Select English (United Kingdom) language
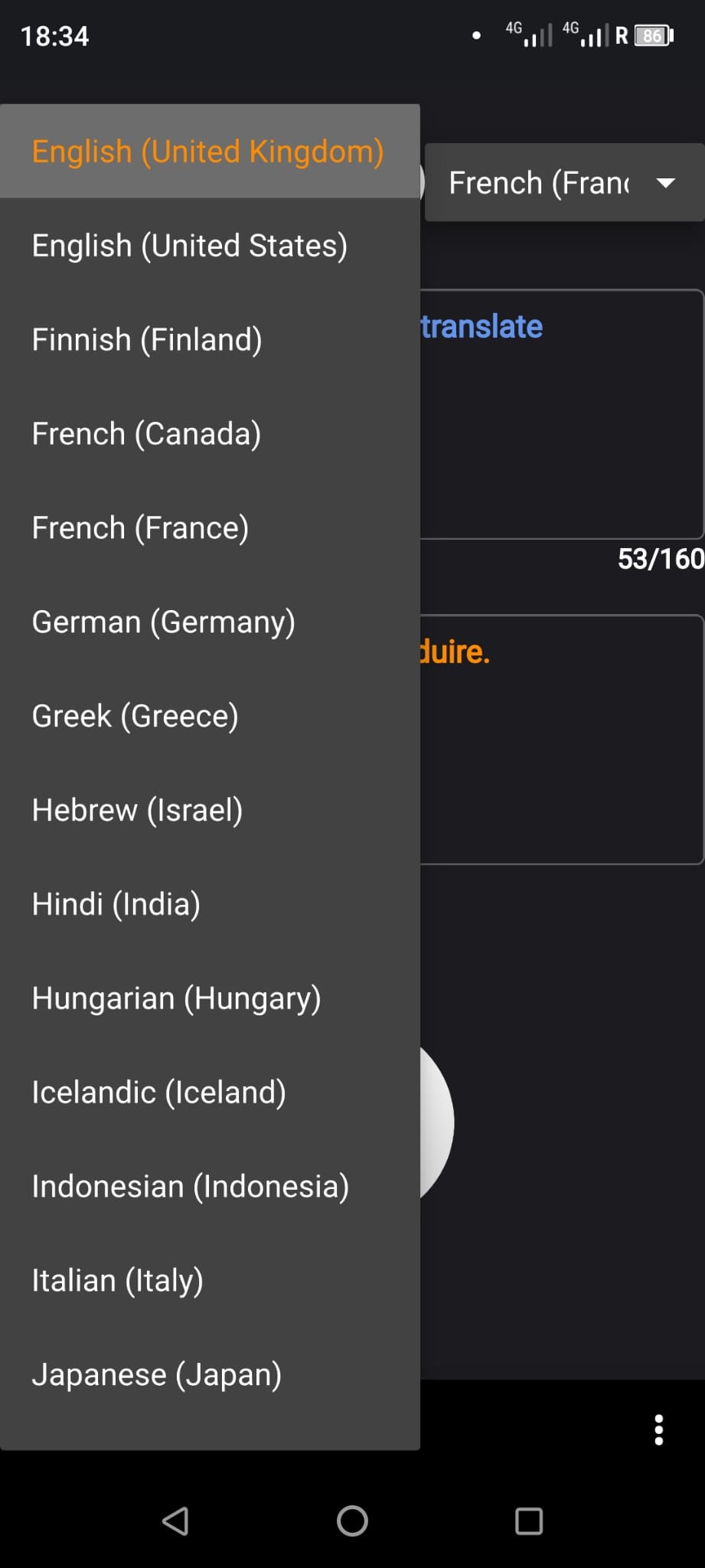Image resolution: width=705 pixels, height=1568 pixels. (x=207, y=152)
